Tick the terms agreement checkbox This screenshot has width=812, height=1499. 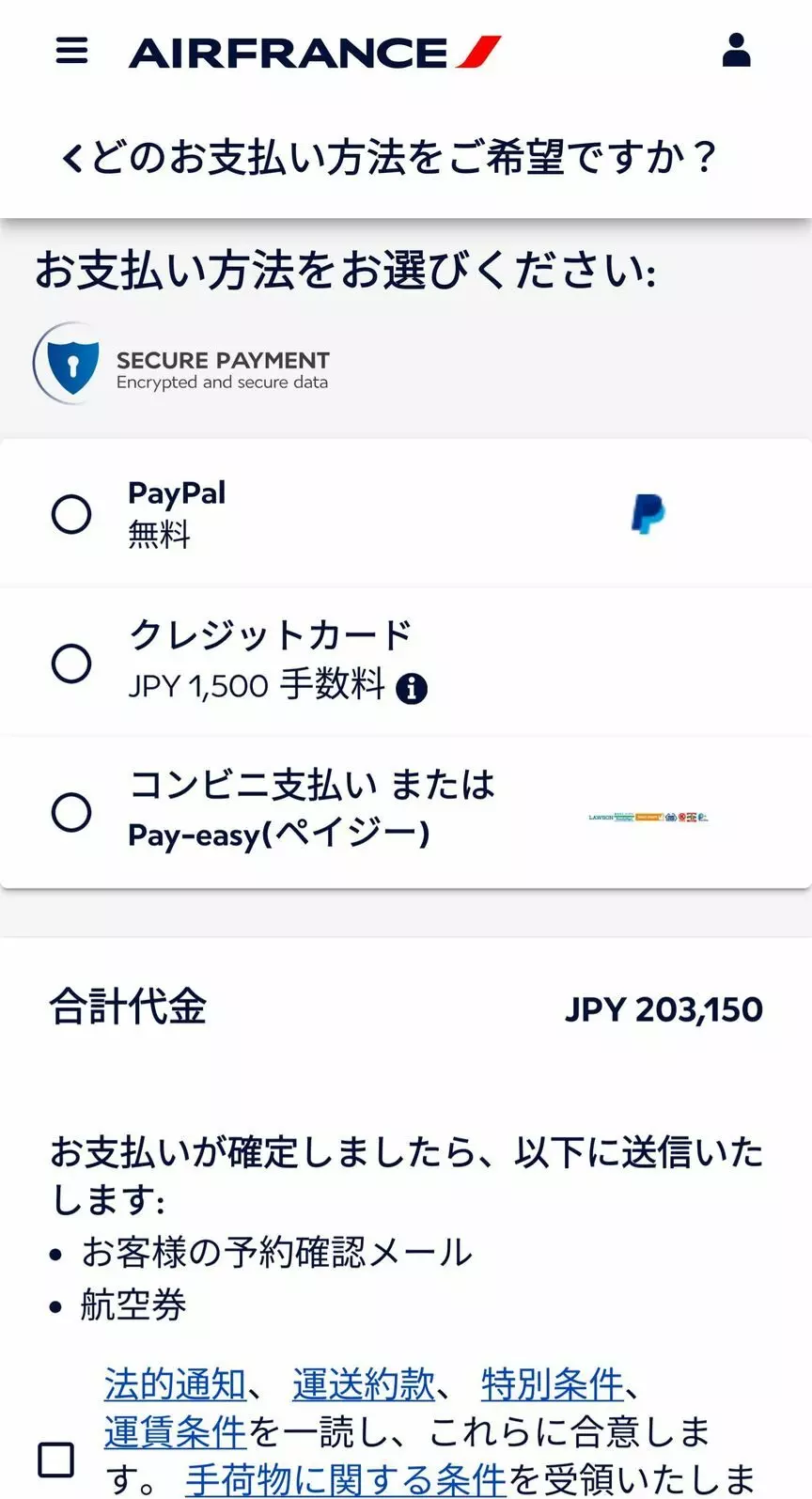(x=56, y=1460)
